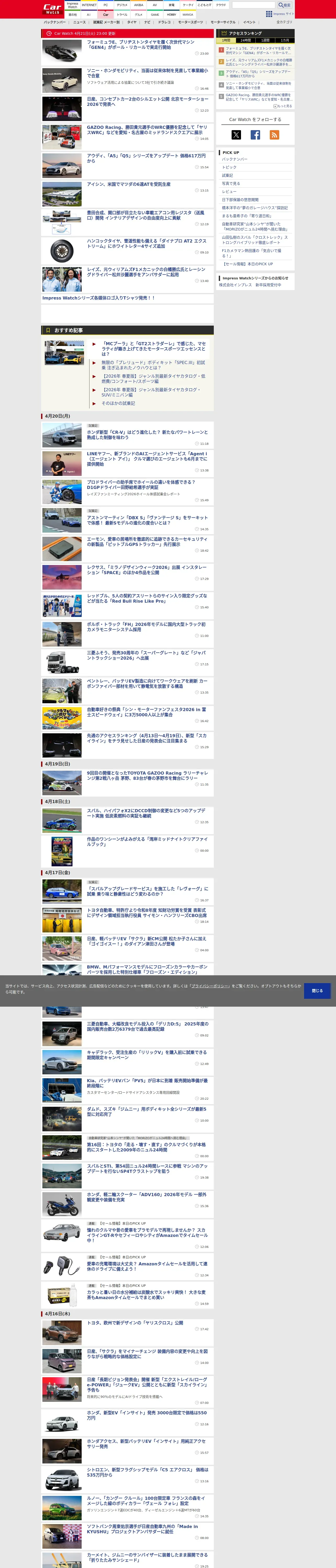Select the タイヤ navigation tab
The image size is (336, 1568).
tap(132, 22)
